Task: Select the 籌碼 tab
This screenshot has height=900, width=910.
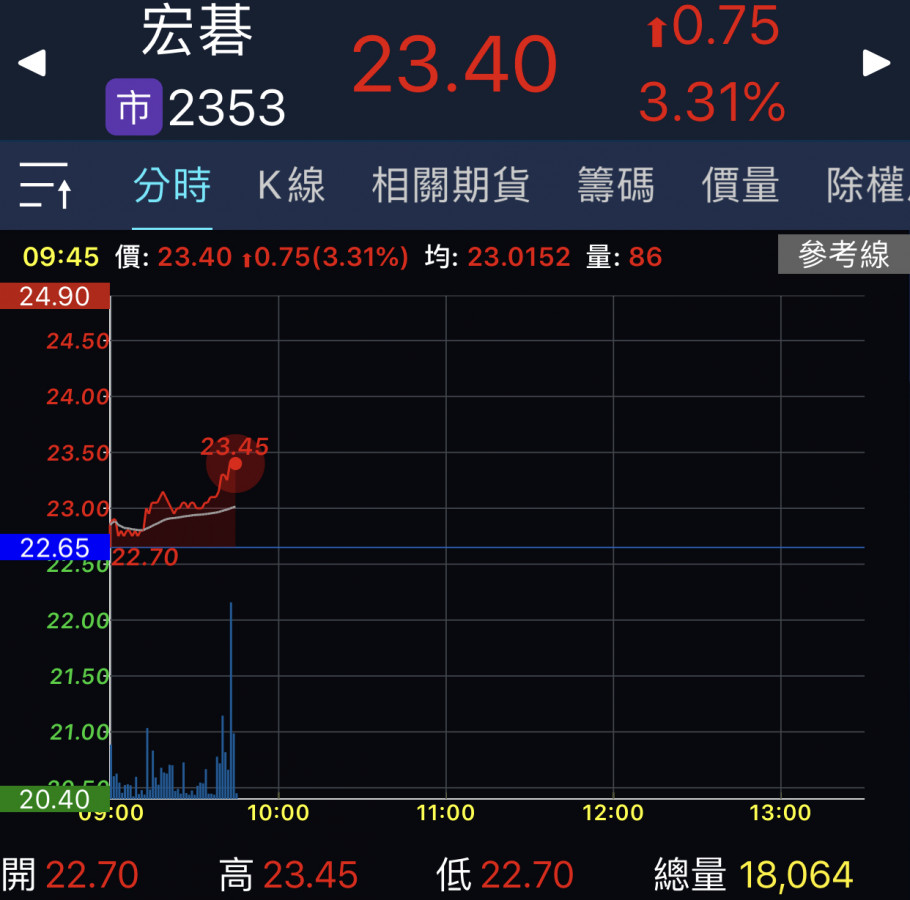Action: tap(616, 186)
